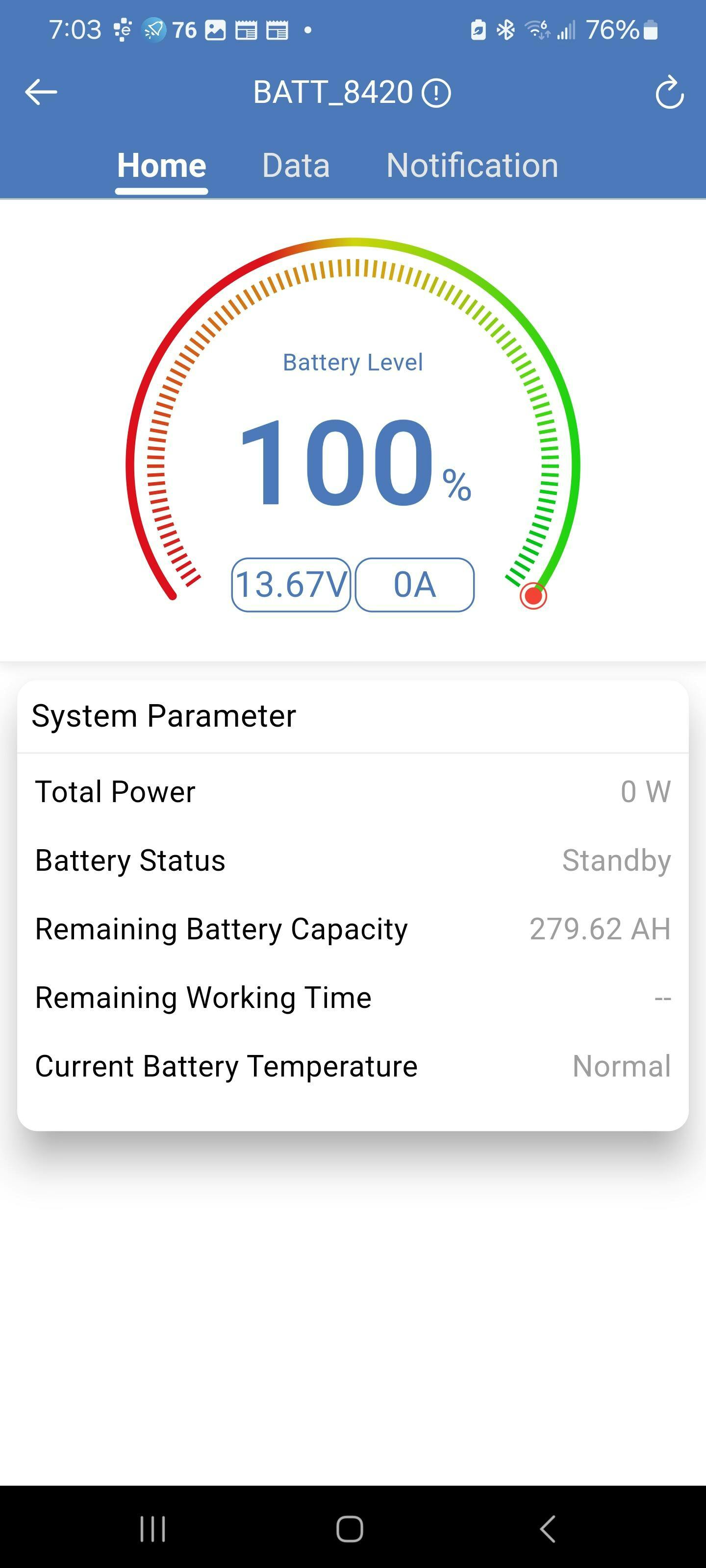The width and height of the screenshot is (706, 1568).
Task: Open recent apps from the navigation bar
Action: [x=152, y=1528]
